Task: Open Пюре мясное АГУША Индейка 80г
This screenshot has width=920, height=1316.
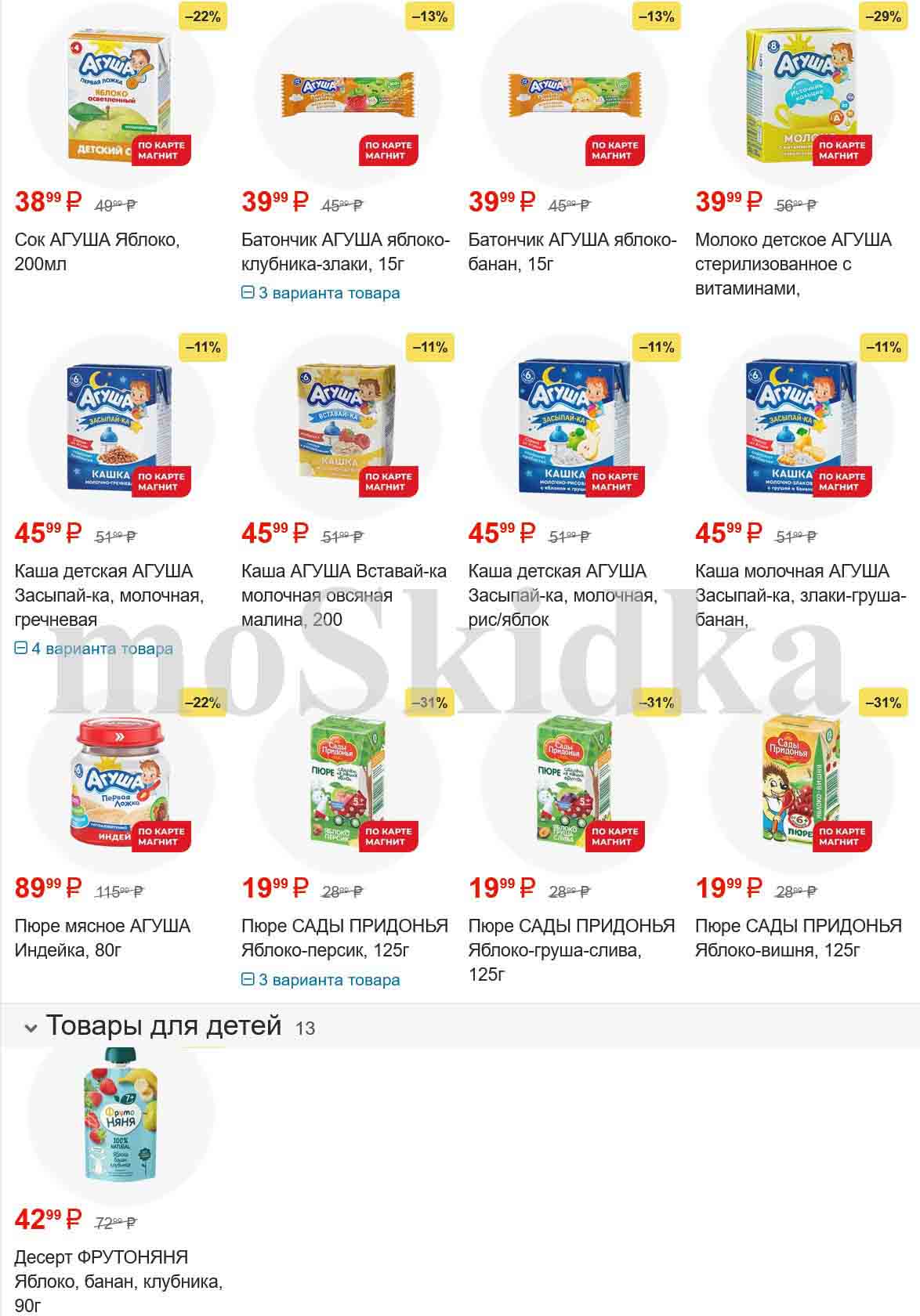Action: [x=102, y=938]
